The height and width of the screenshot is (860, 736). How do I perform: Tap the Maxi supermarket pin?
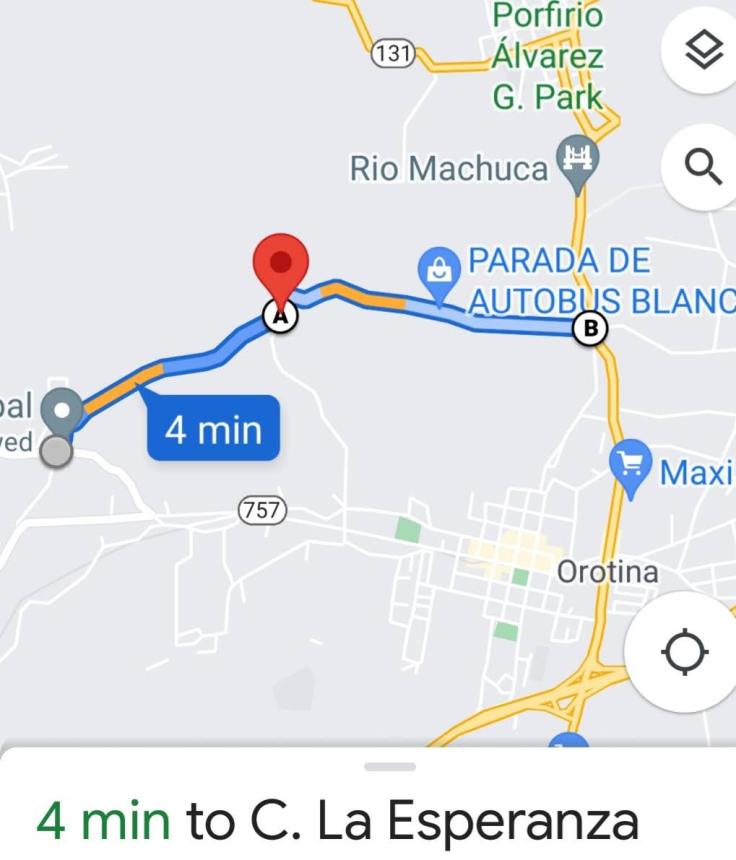tap(630, 466)
